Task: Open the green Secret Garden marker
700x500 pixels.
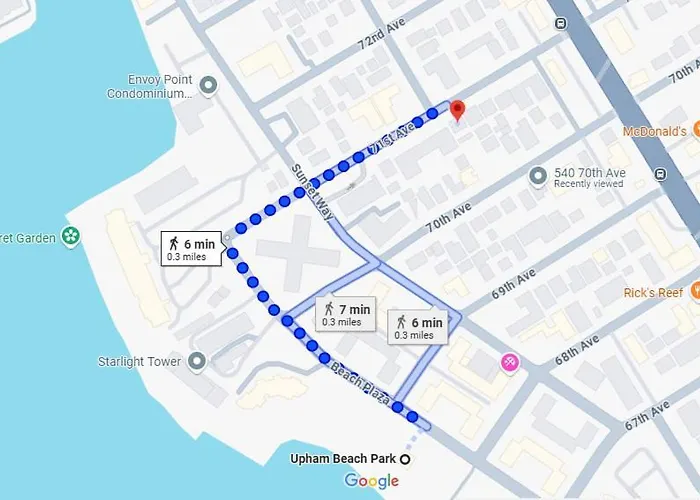Action: (70, 236)
